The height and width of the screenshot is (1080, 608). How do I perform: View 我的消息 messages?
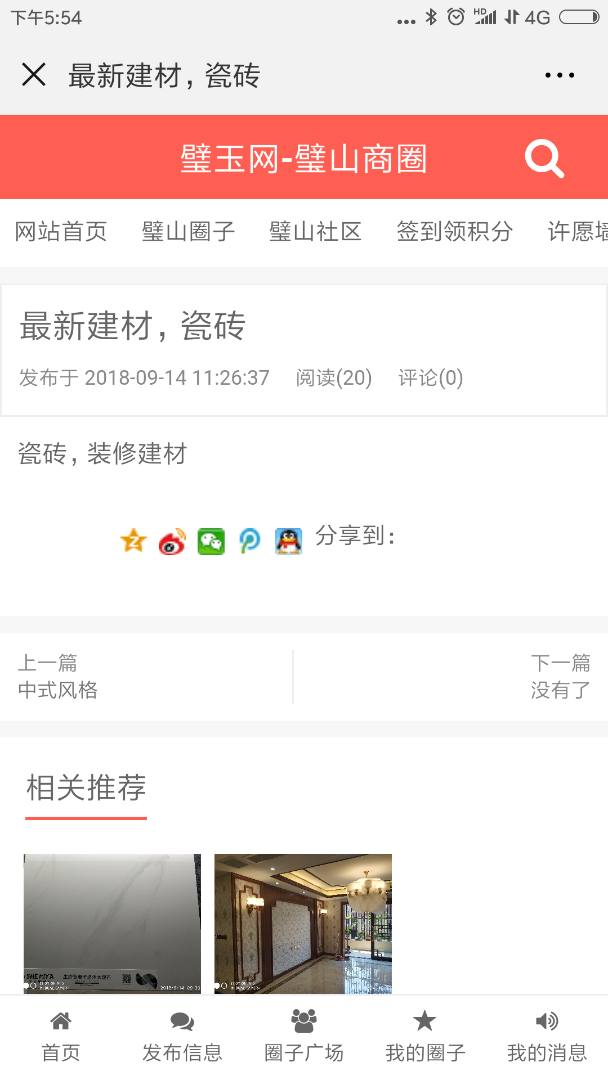pyautogui.click(x=546, y=1037)
